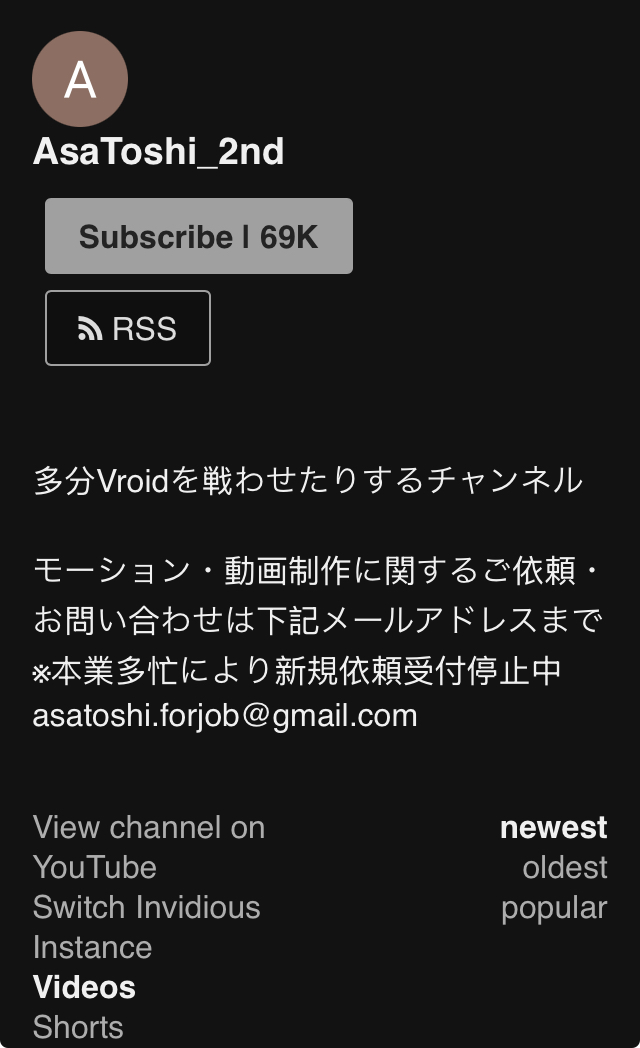Sort videos by popular
The width and height of the screenshot is (640, 1048).
click(554, 908)
